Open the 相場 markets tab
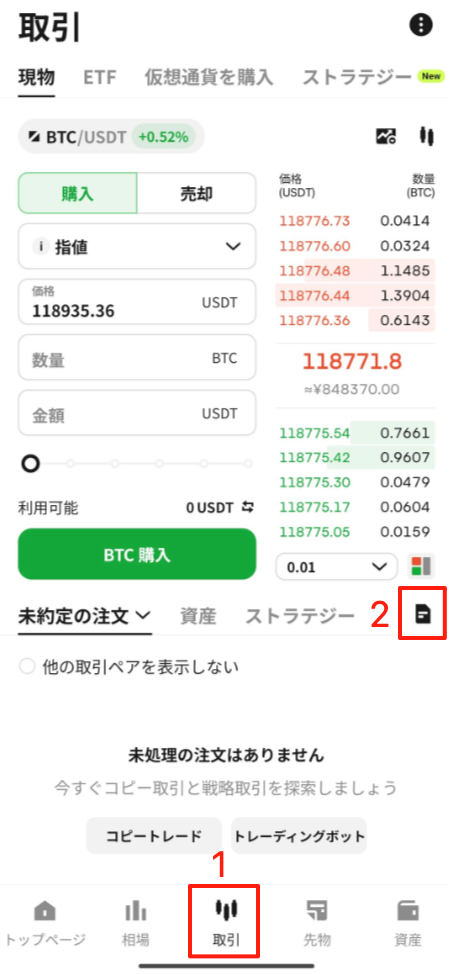 (135, 922)
